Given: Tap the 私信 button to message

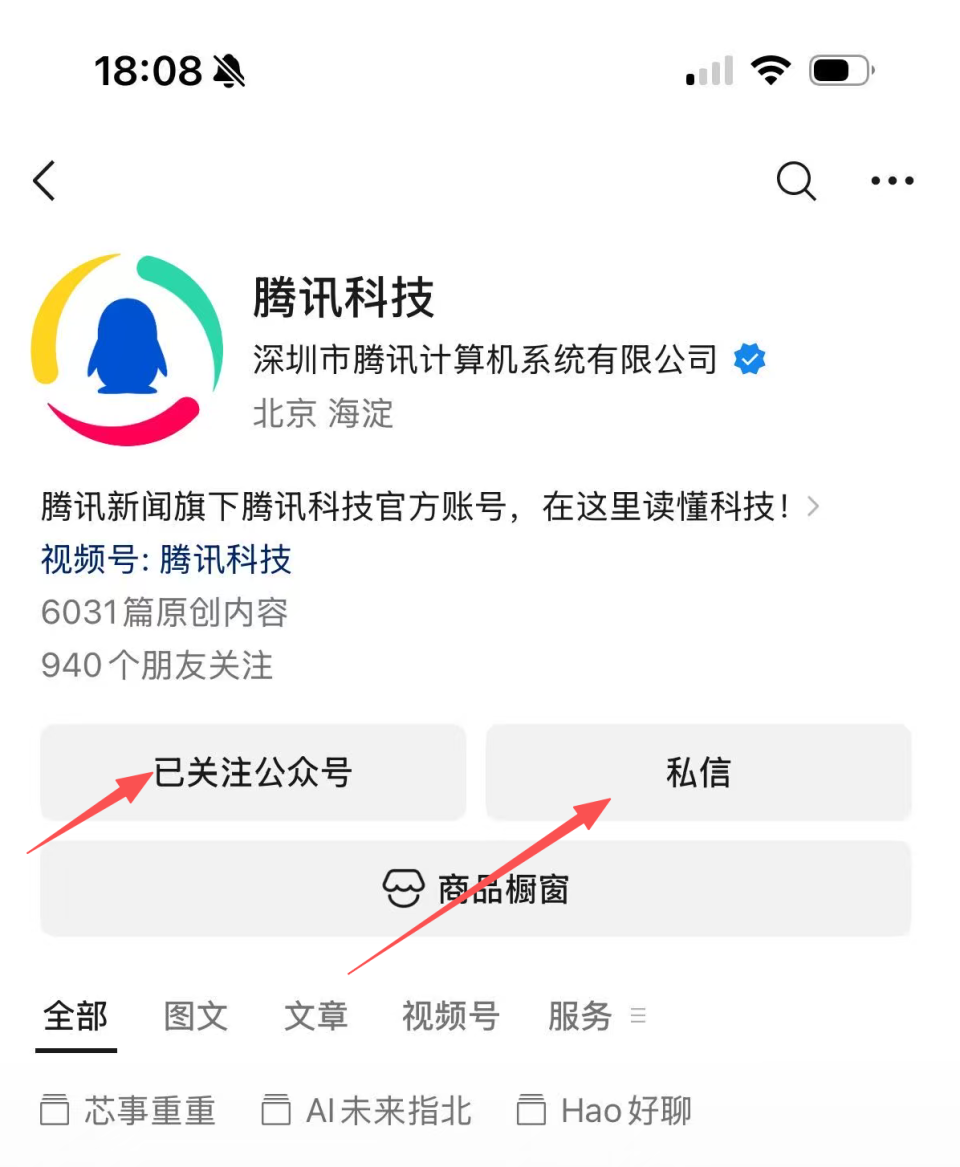Looking at the screenshot, I should 697,772.
